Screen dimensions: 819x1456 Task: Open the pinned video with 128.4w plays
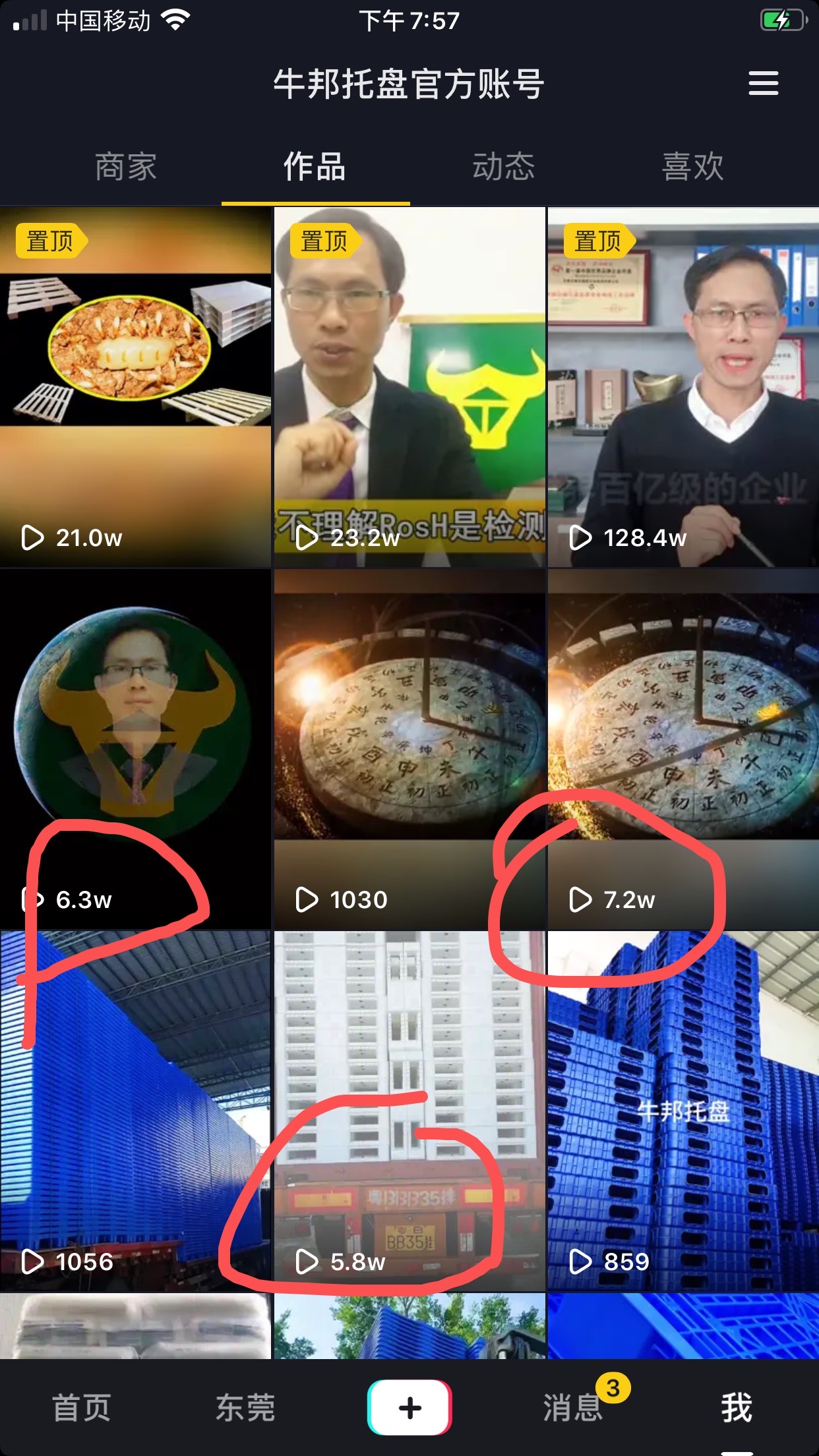683,387
